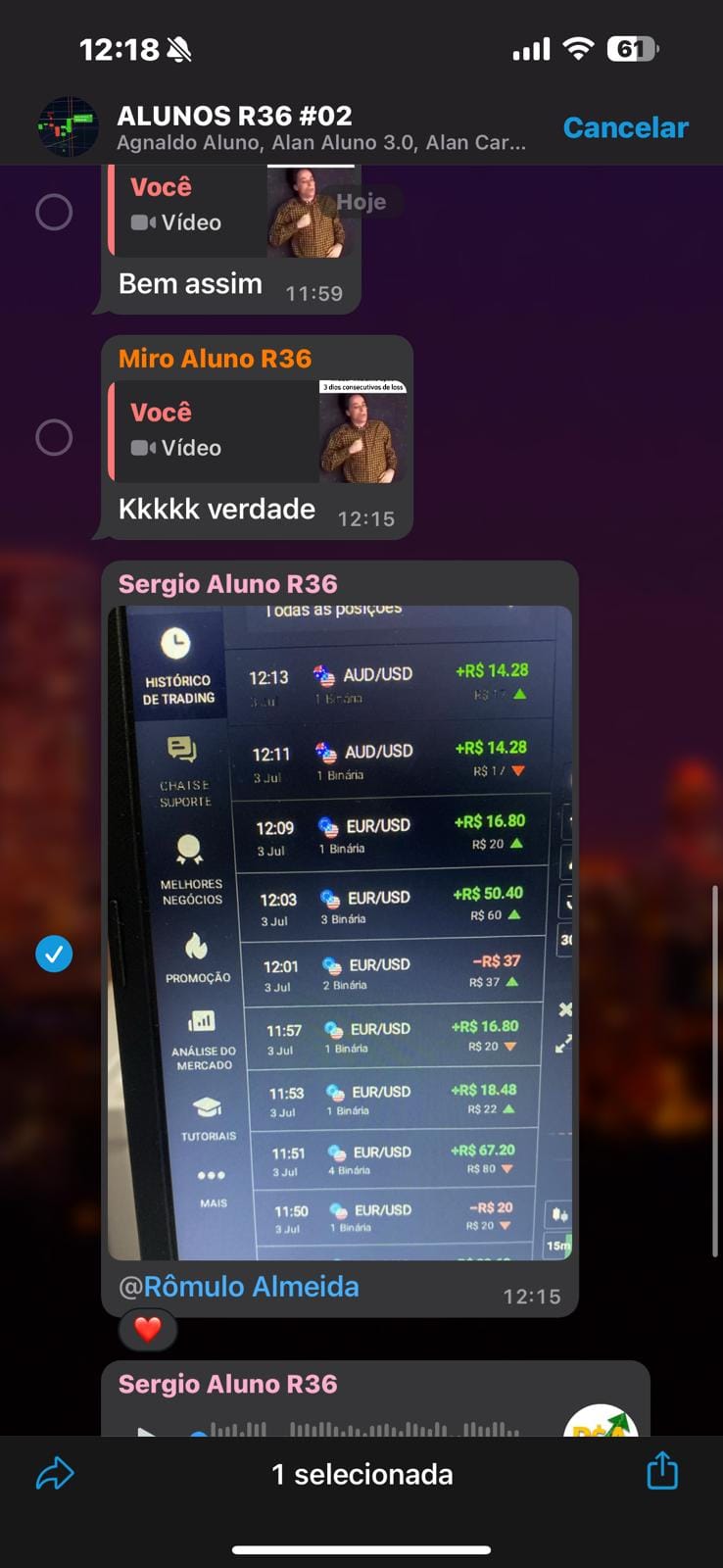Deselect Sergio's trading history photo
The width and height of the screenshot is (723, 1568).
point(54,954)
